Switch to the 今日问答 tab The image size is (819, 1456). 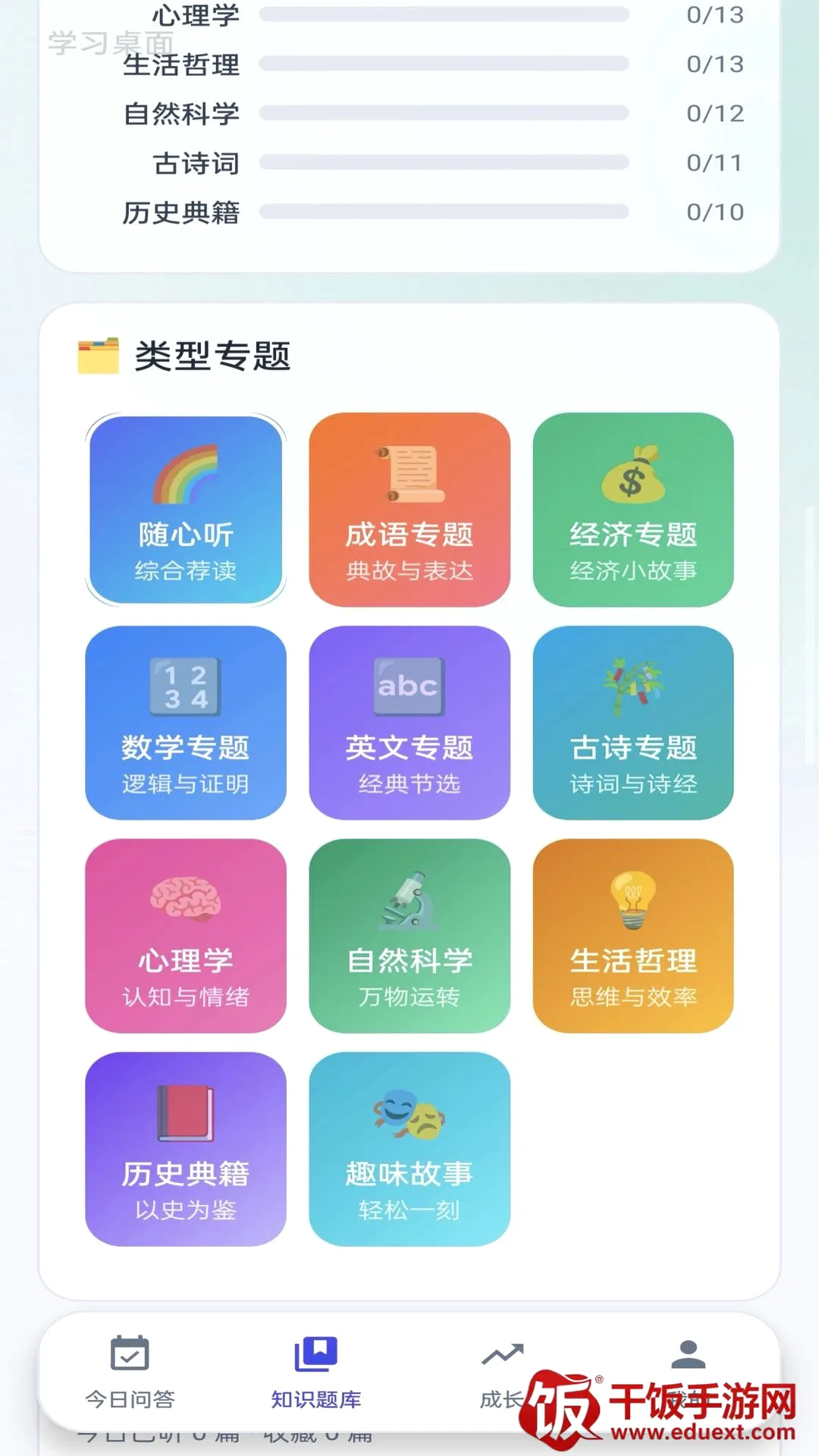130,1373
